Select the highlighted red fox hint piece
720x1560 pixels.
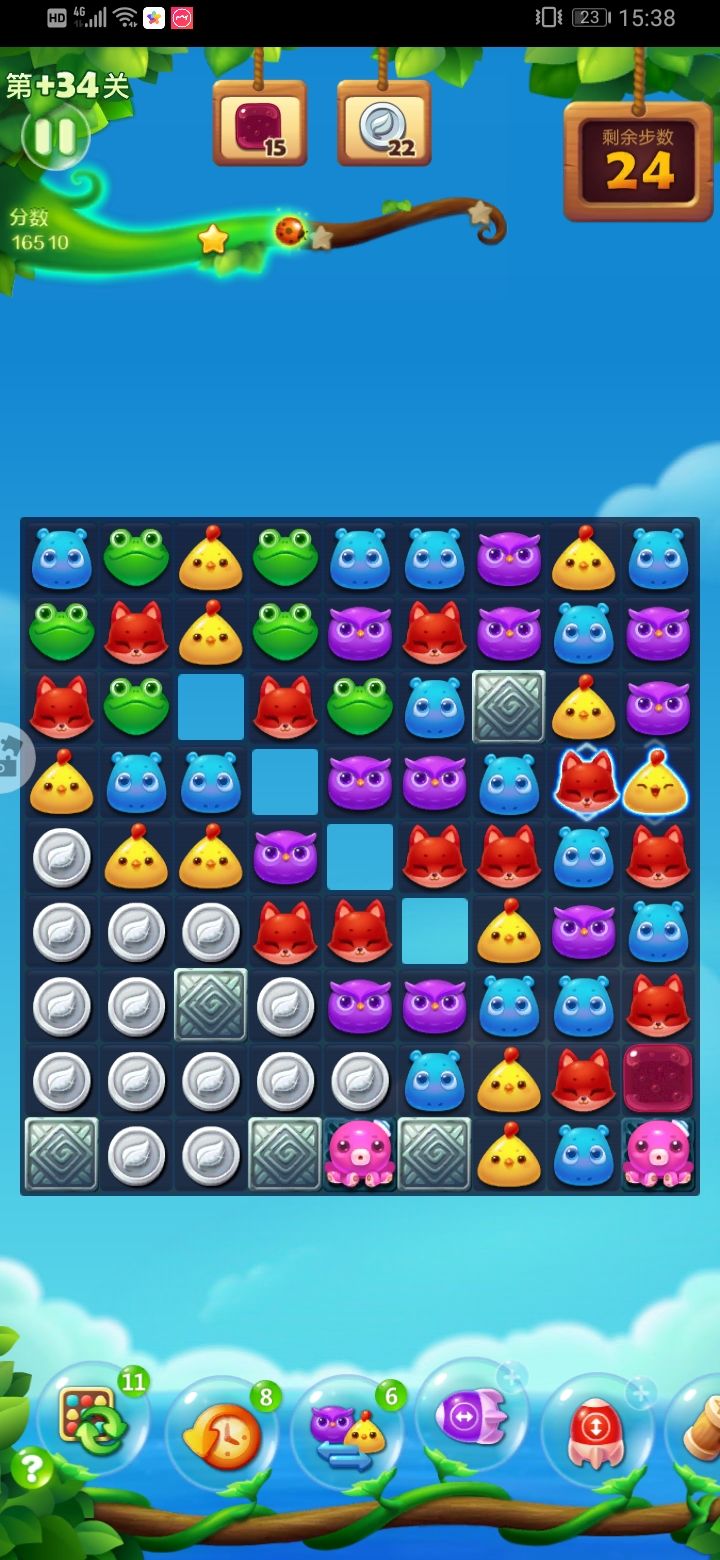(585, 783)
